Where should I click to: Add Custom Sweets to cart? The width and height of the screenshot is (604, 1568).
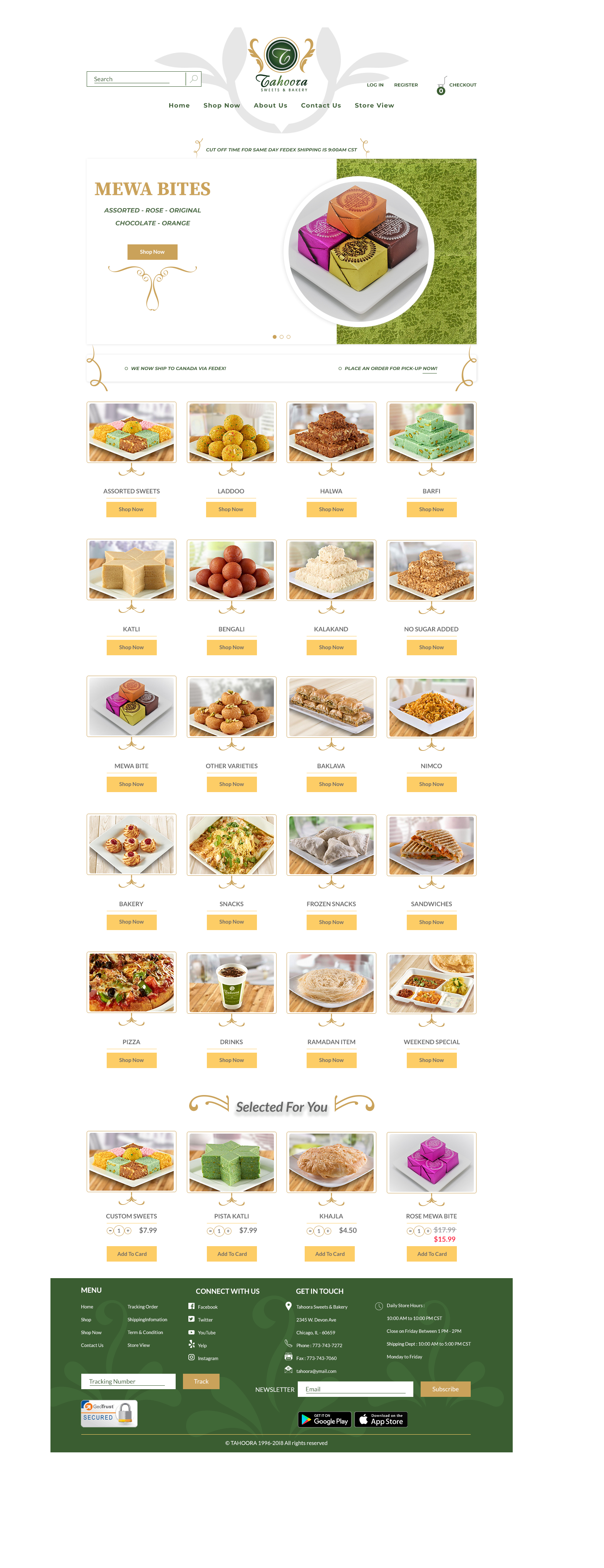coord(132,1254)
